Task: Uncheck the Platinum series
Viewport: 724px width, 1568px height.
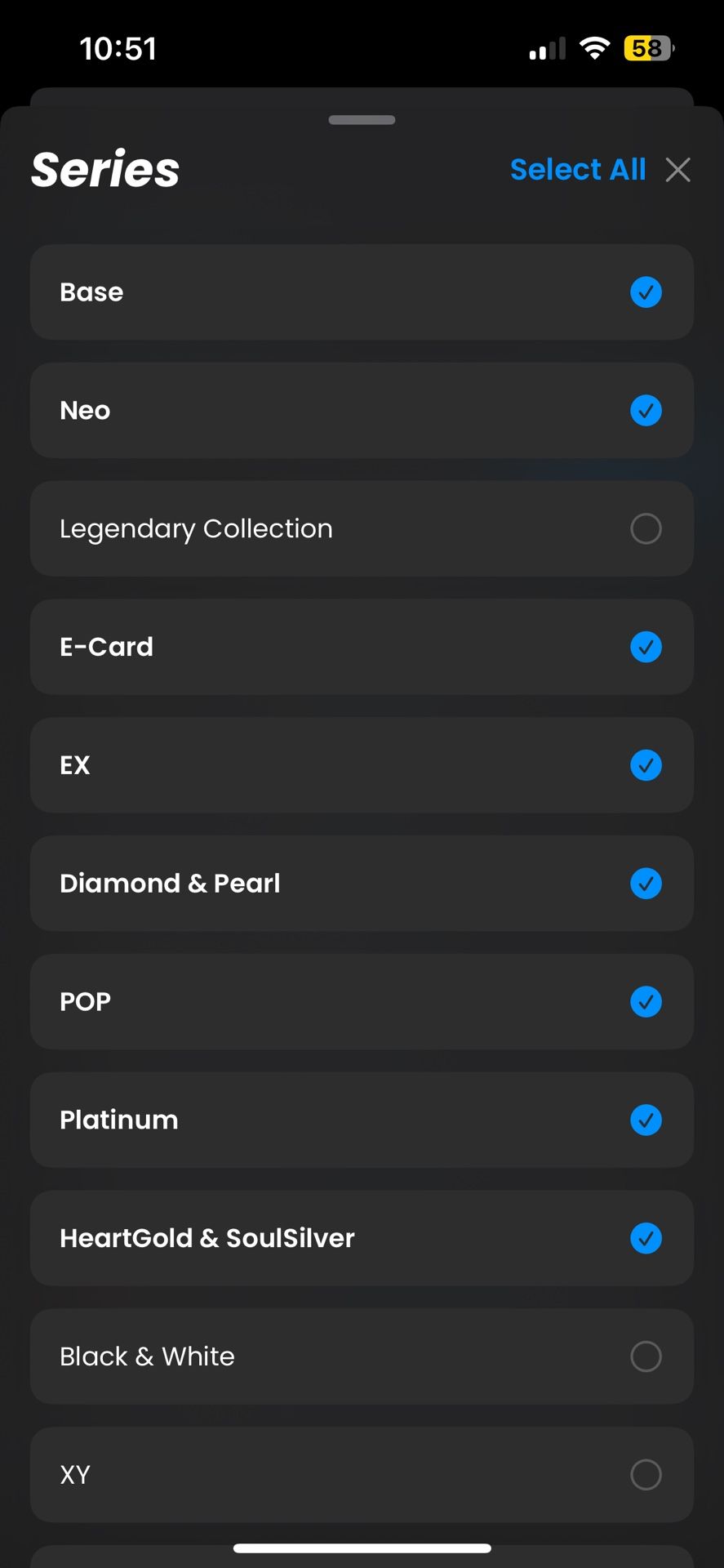Action: click(x=646, y=1120)
